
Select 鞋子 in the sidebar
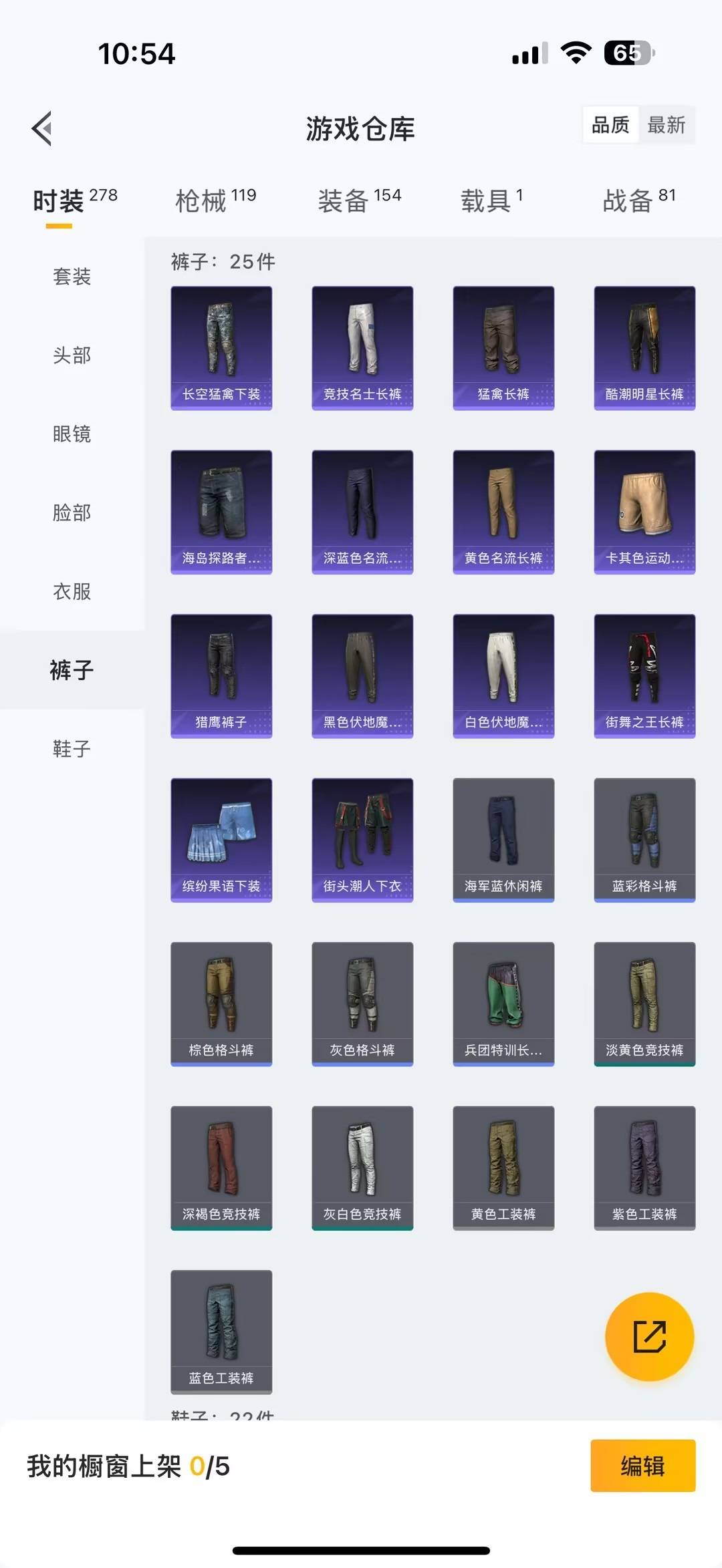[72, 749]
